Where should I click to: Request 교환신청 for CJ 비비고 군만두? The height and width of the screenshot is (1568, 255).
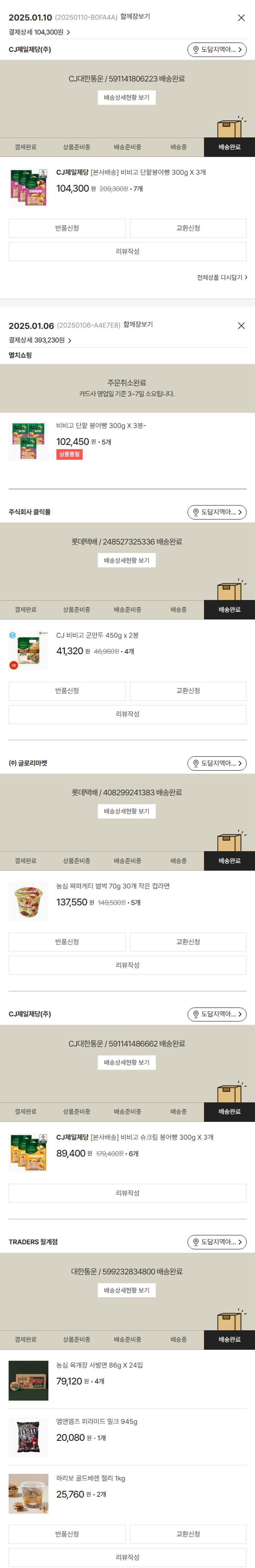point(188,691)
